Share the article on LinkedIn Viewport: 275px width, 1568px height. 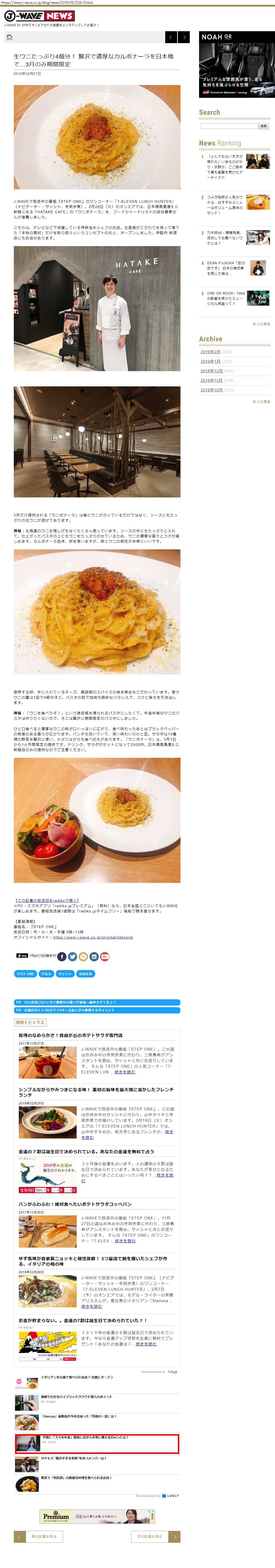click(94, 956)
